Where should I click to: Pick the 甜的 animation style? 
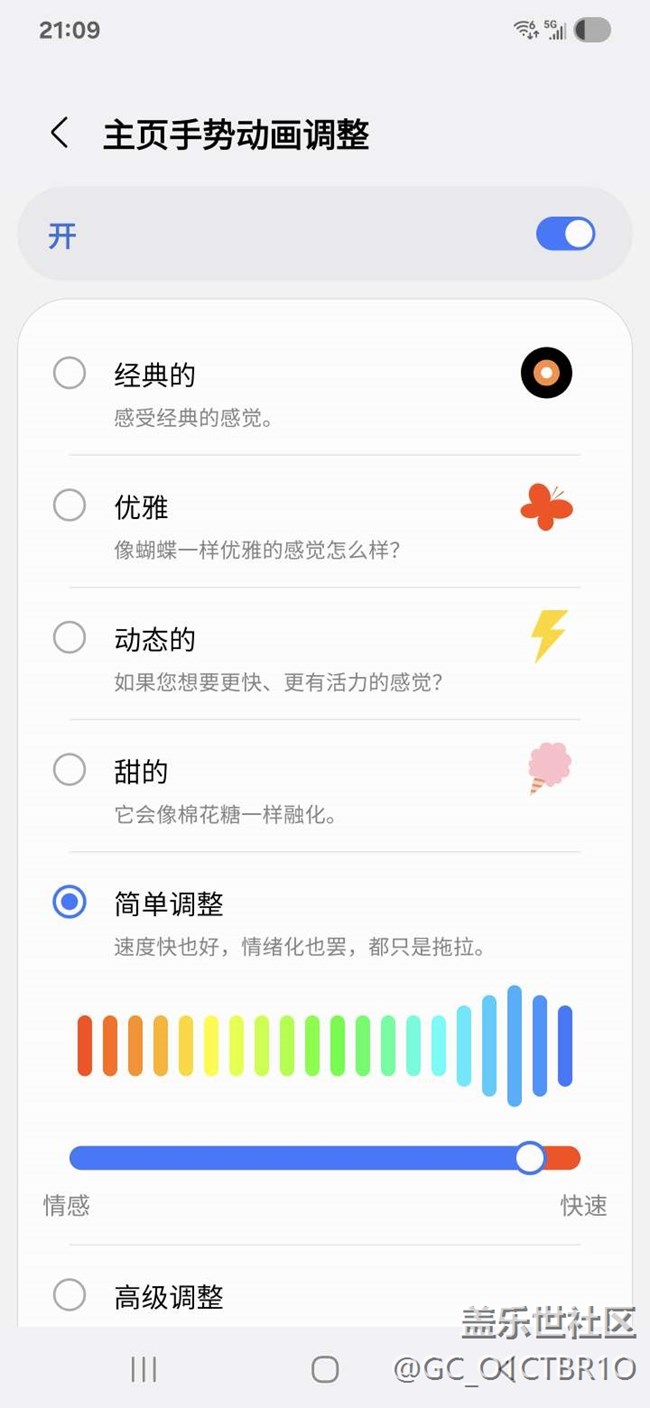pyautogui.click(x=69, y=770)
